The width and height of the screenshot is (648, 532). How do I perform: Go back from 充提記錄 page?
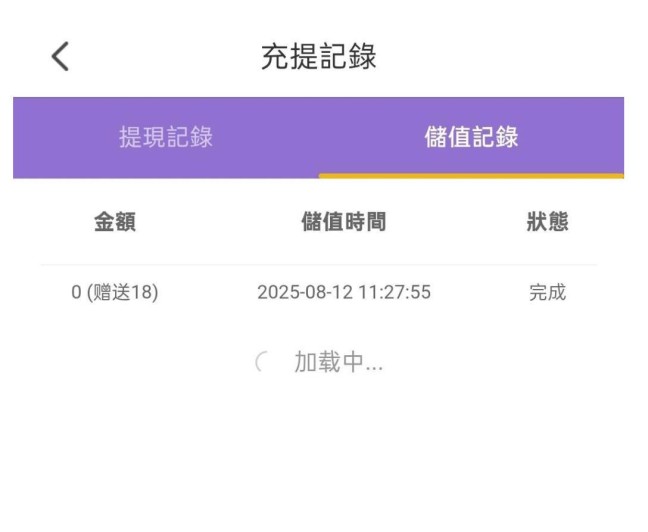pyautogui.click(x=60, y=58)
